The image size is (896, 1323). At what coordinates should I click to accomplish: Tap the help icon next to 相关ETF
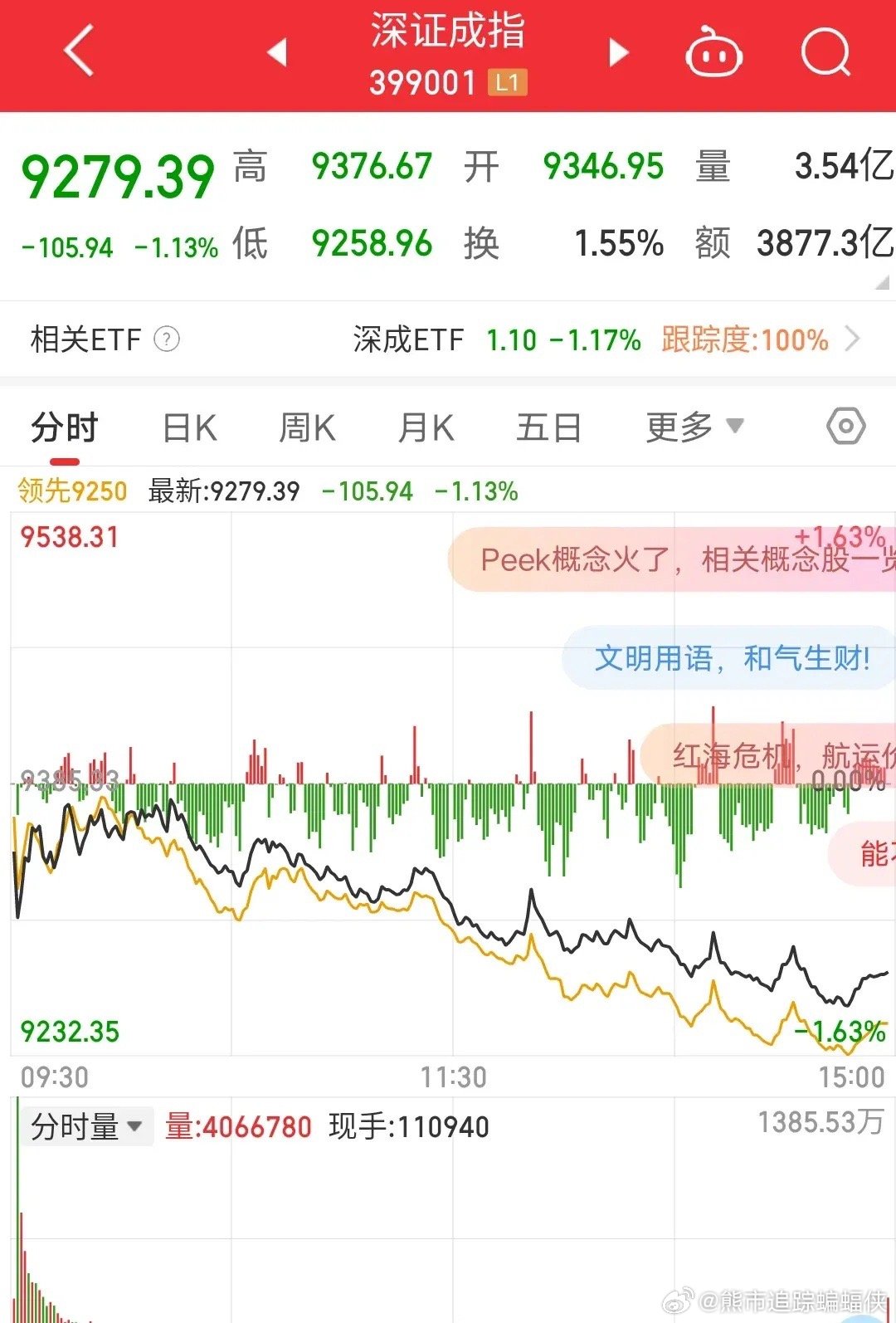coord(167,339)
